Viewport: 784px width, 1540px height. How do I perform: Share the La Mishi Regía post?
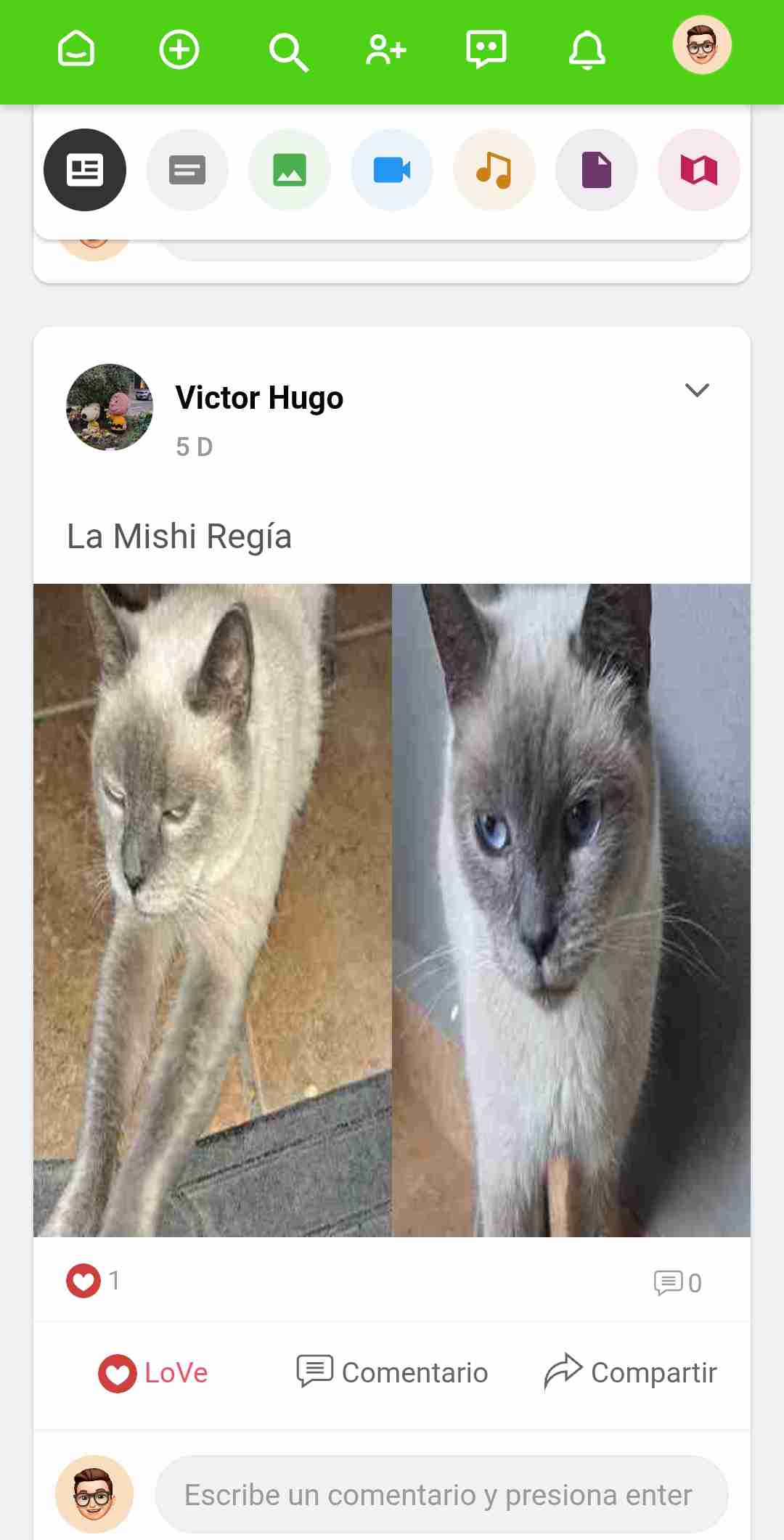click(631, 1373)
